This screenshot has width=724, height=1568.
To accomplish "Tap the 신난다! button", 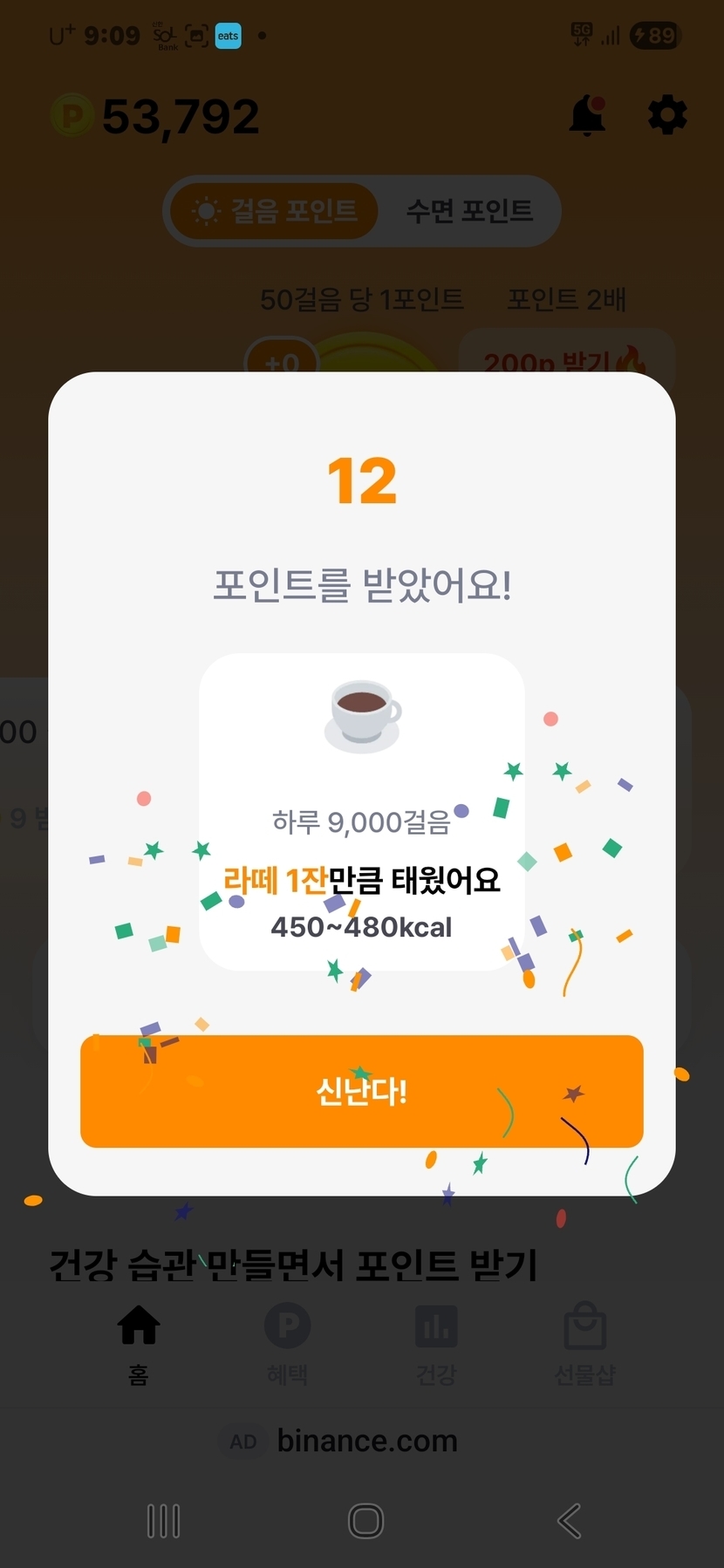I will 361,1091.
